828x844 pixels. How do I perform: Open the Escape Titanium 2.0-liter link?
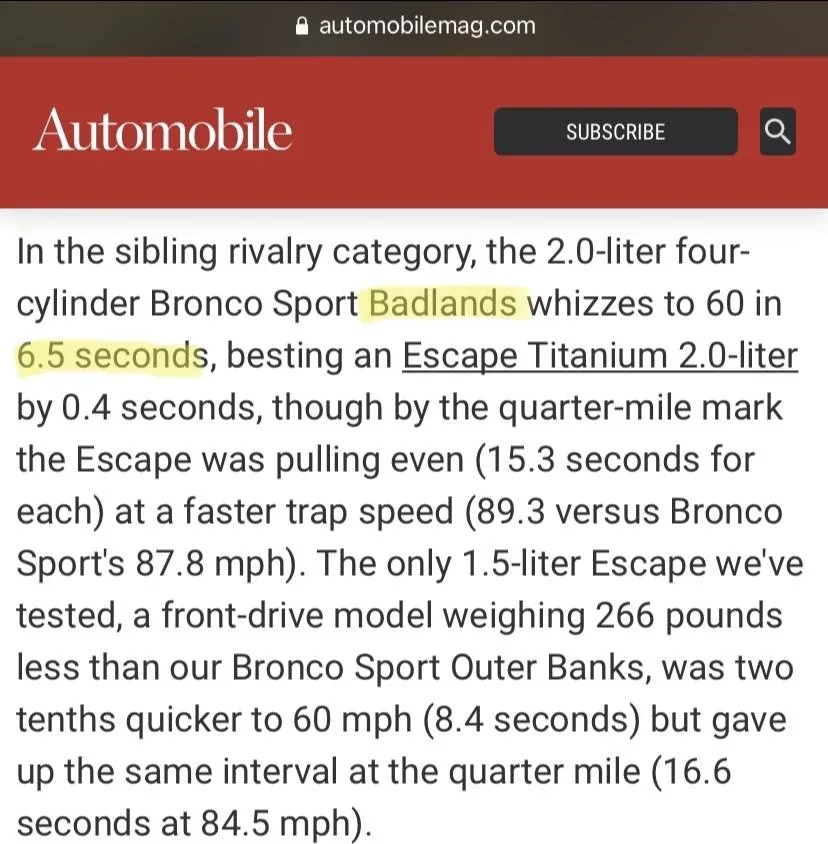click(600, 355)
